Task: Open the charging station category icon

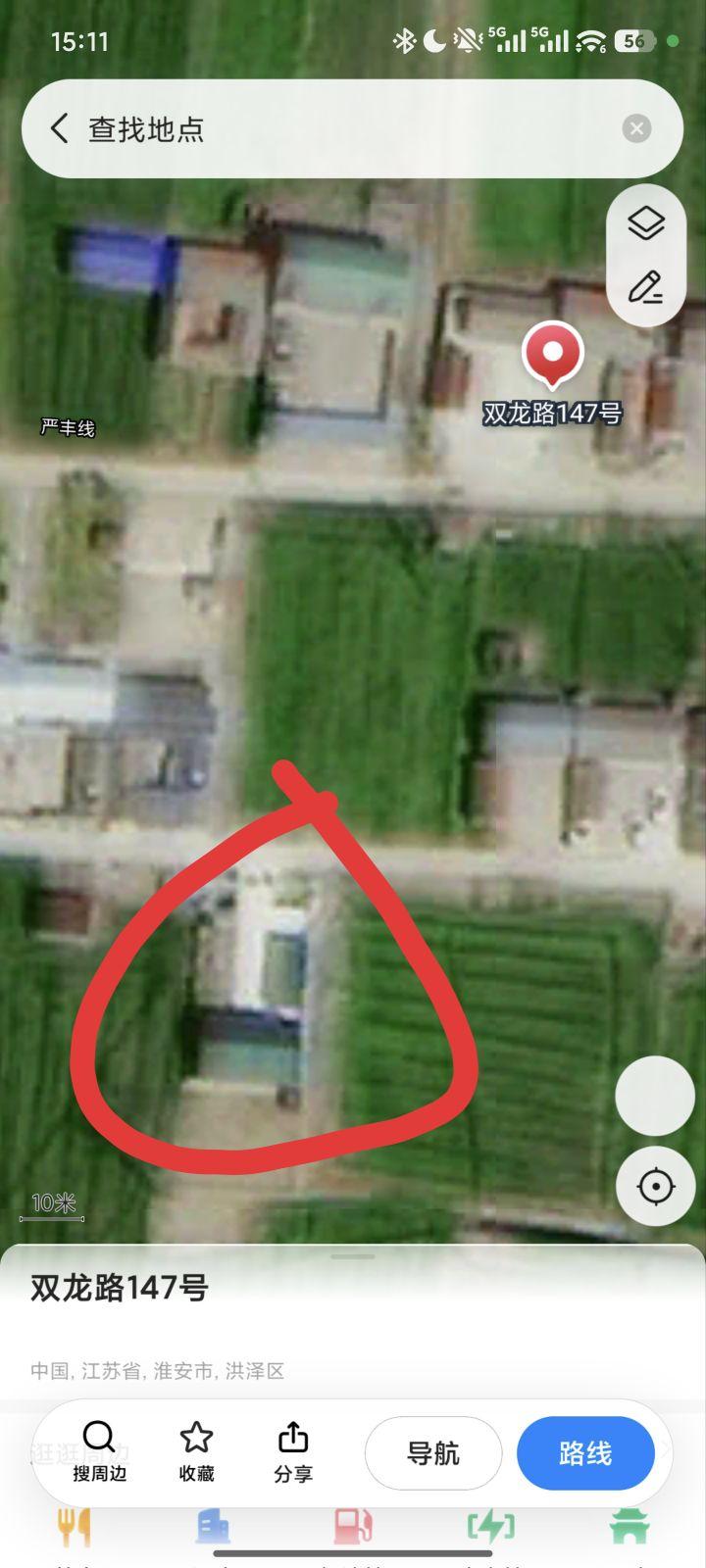Action: 491,1527
